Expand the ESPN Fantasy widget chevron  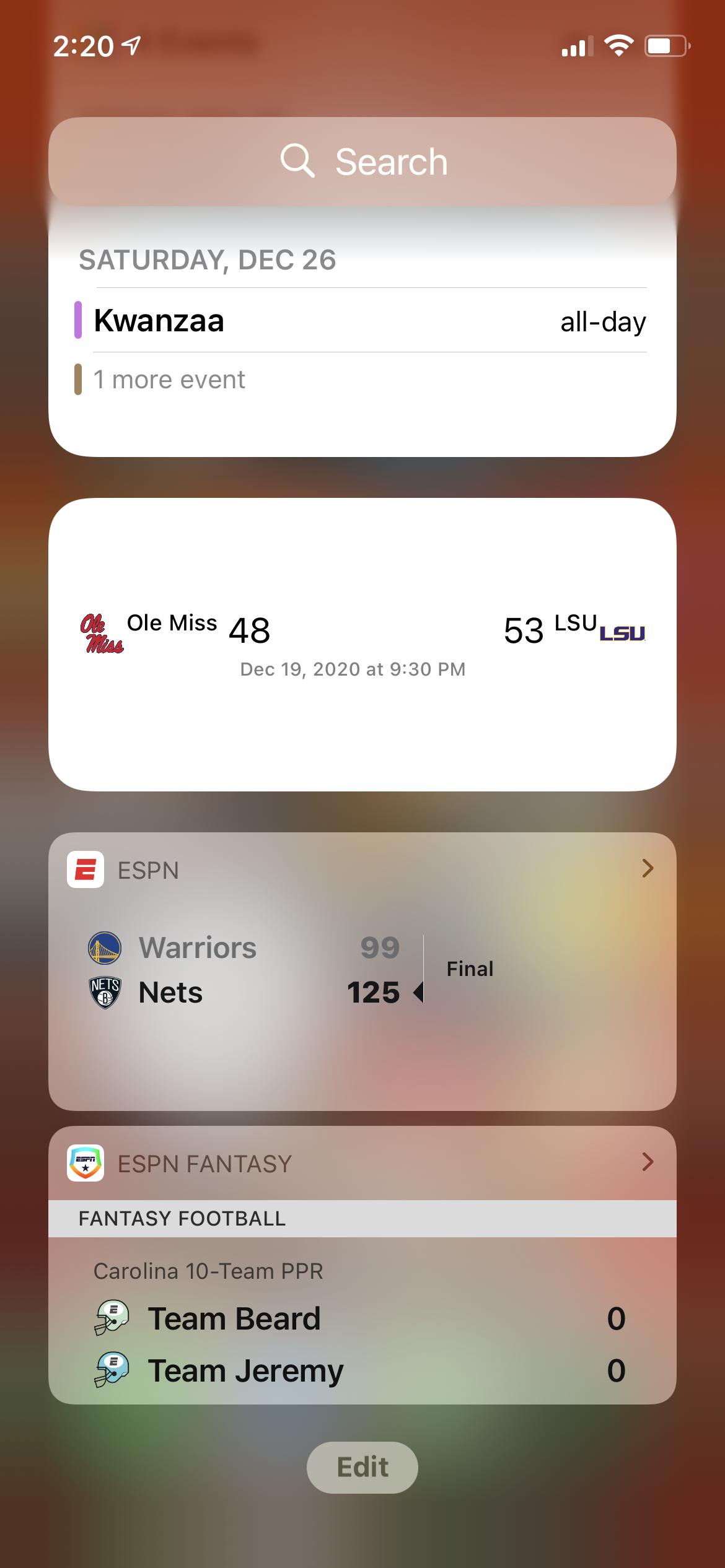648,1162
